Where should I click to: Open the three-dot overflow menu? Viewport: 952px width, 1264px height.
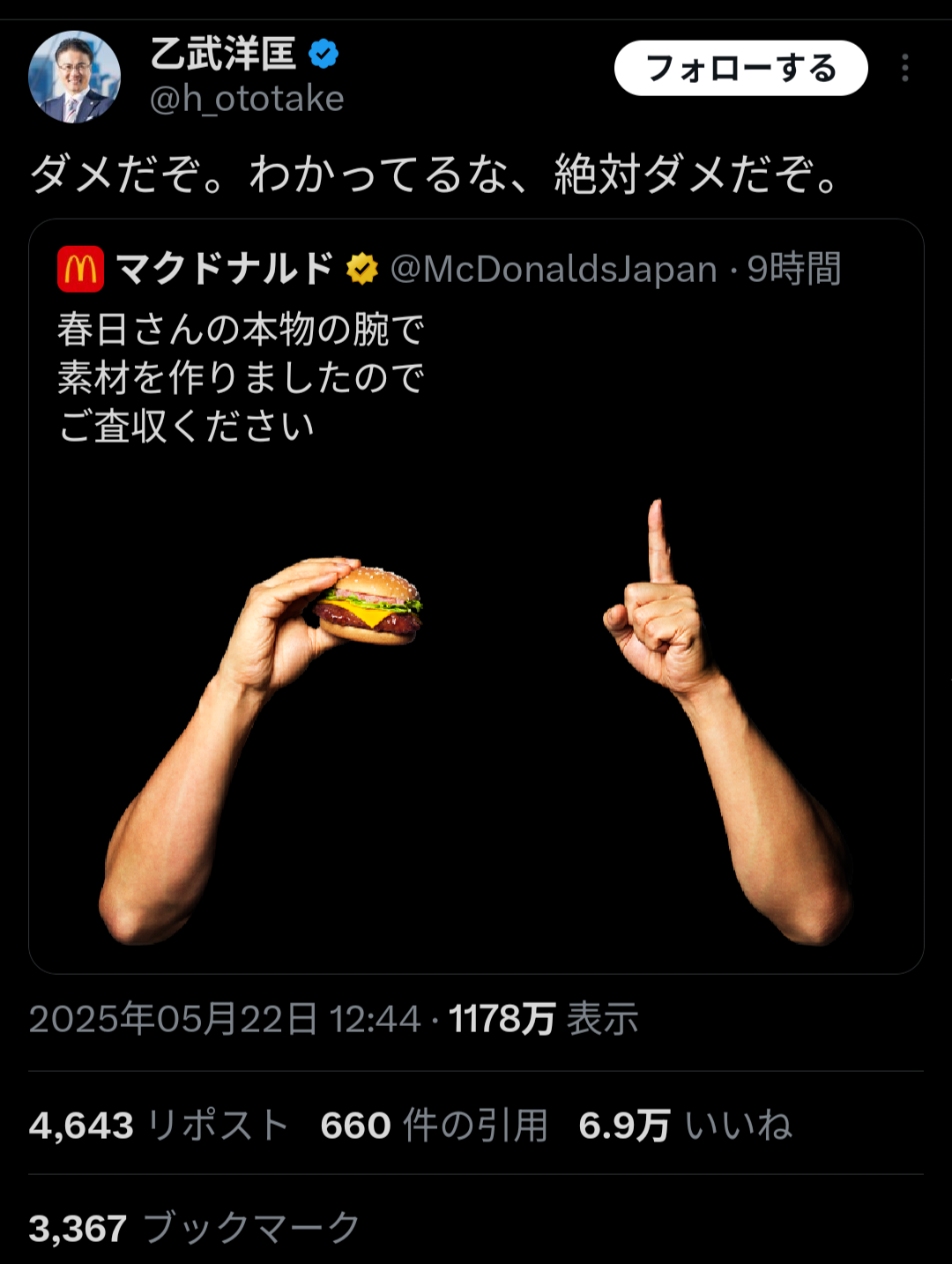click(x=904, y=68)
